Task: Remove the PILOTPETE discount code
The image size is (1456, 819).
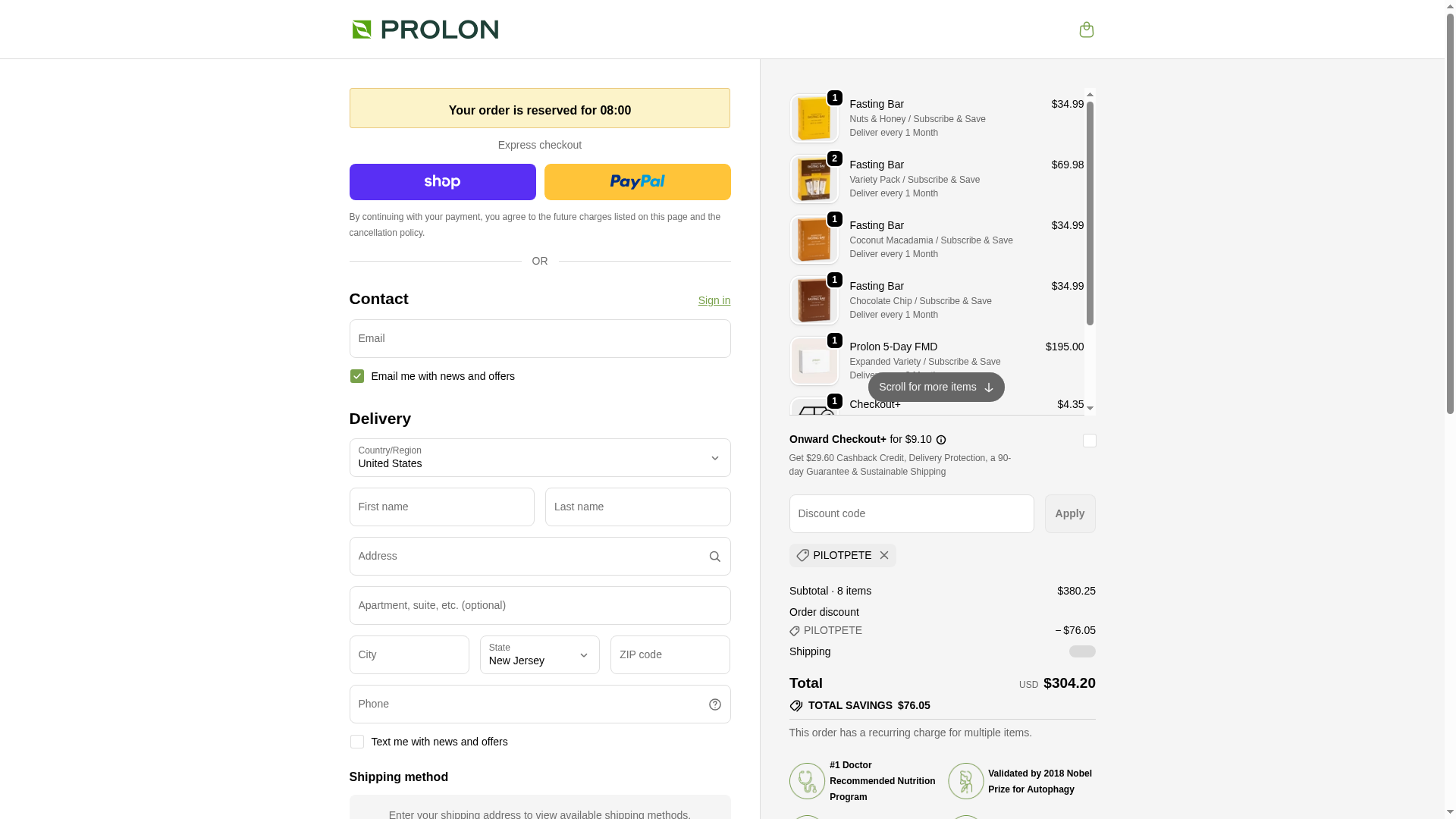Action: (x=884, y=556)
